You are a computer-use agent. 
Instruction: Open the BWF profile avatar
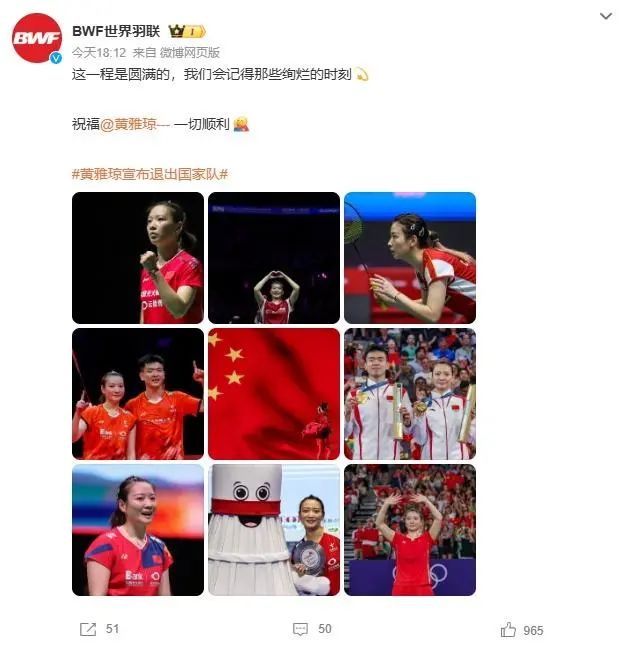36,38
